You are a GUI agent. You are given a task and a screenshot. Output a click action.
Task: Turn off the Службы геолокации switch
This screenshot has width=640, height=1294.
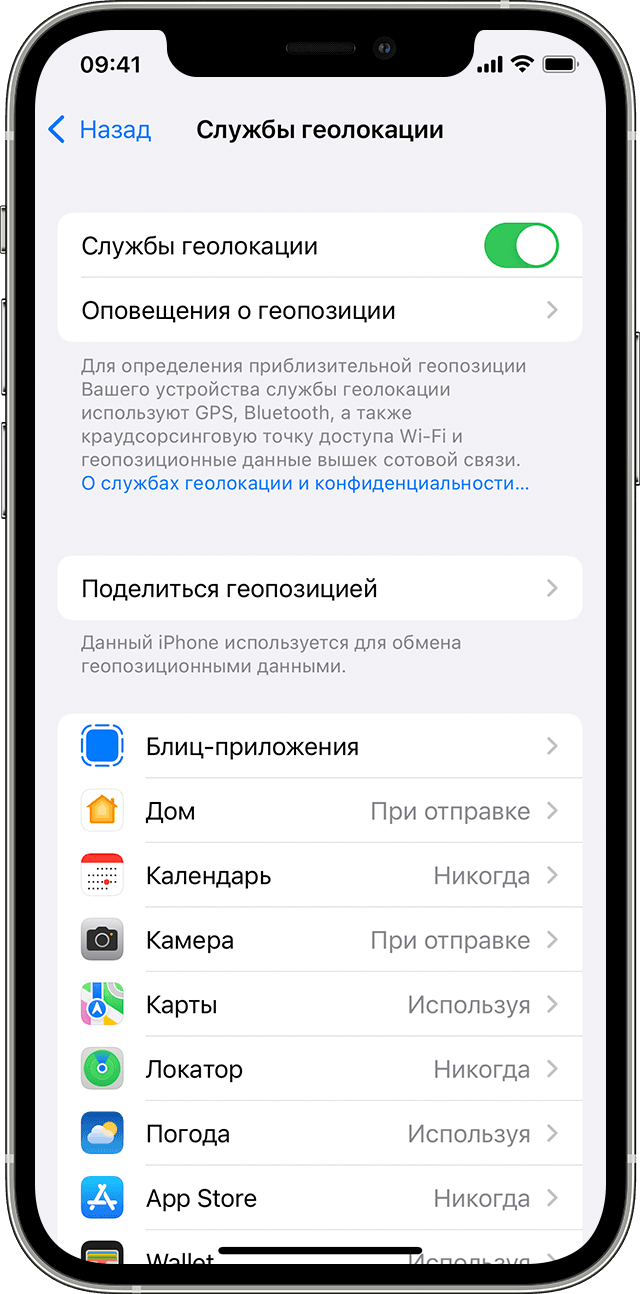point(521,246)
